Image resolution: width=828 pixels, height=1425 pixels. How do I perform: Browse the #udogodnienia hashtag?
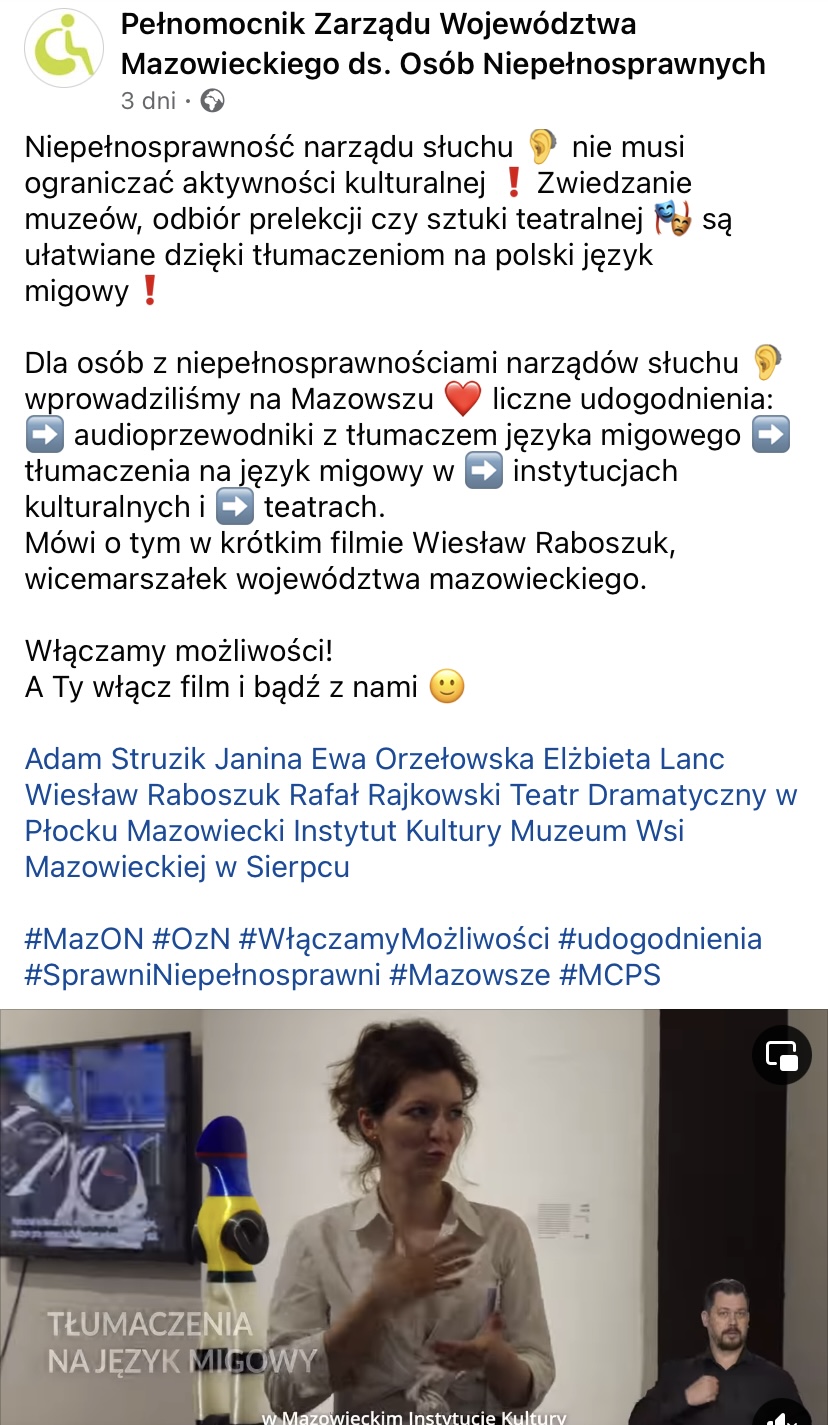coord(660,939)
